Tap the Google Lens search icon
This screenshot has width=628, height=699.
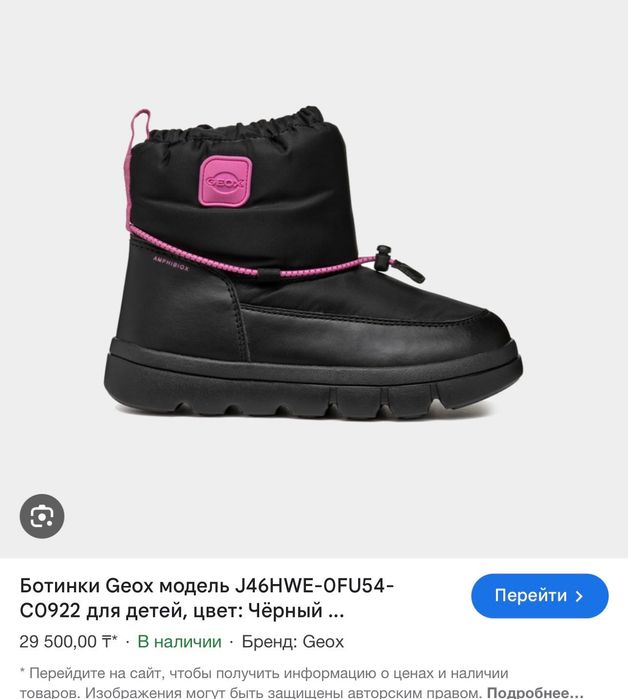click(42, 516)
